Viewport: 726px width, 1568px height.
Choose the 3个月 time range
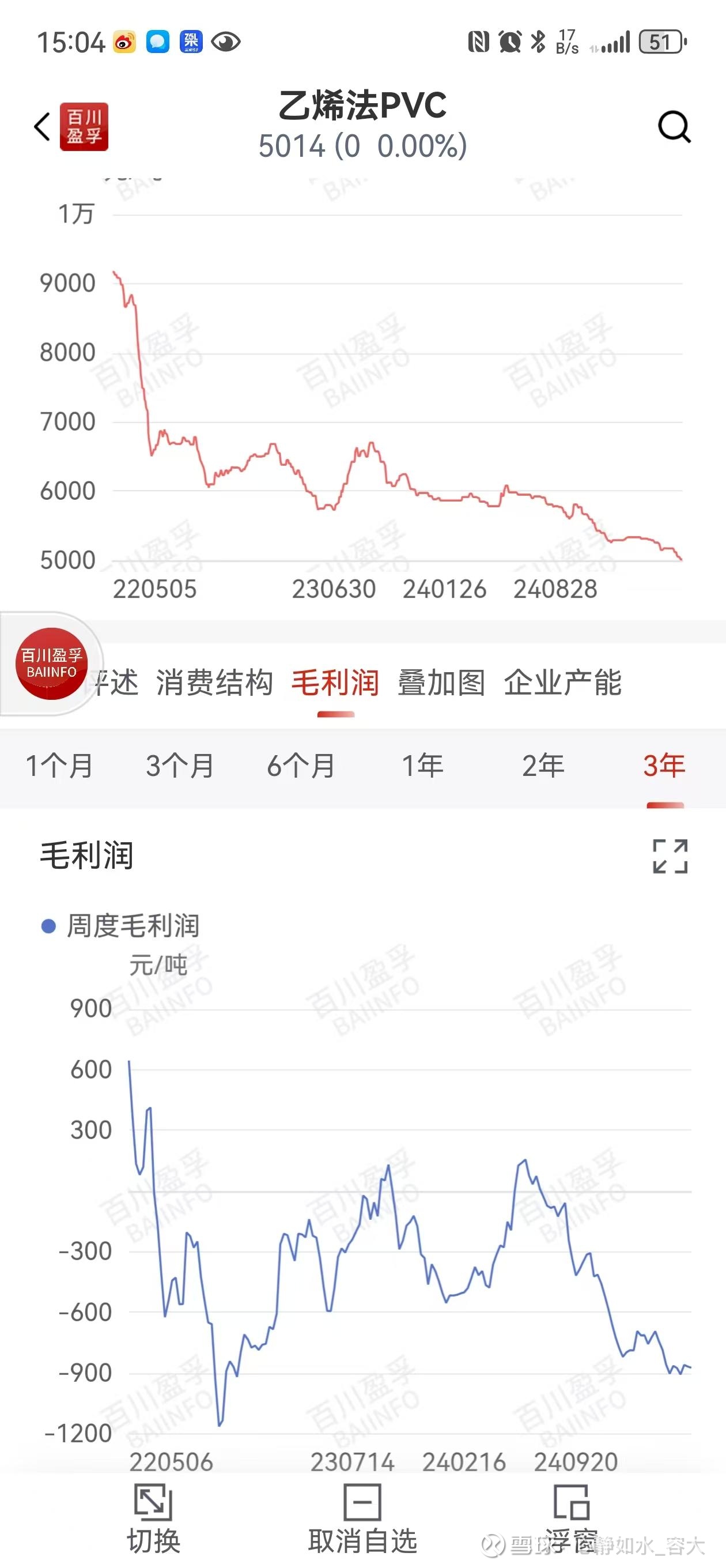[180, 766]
